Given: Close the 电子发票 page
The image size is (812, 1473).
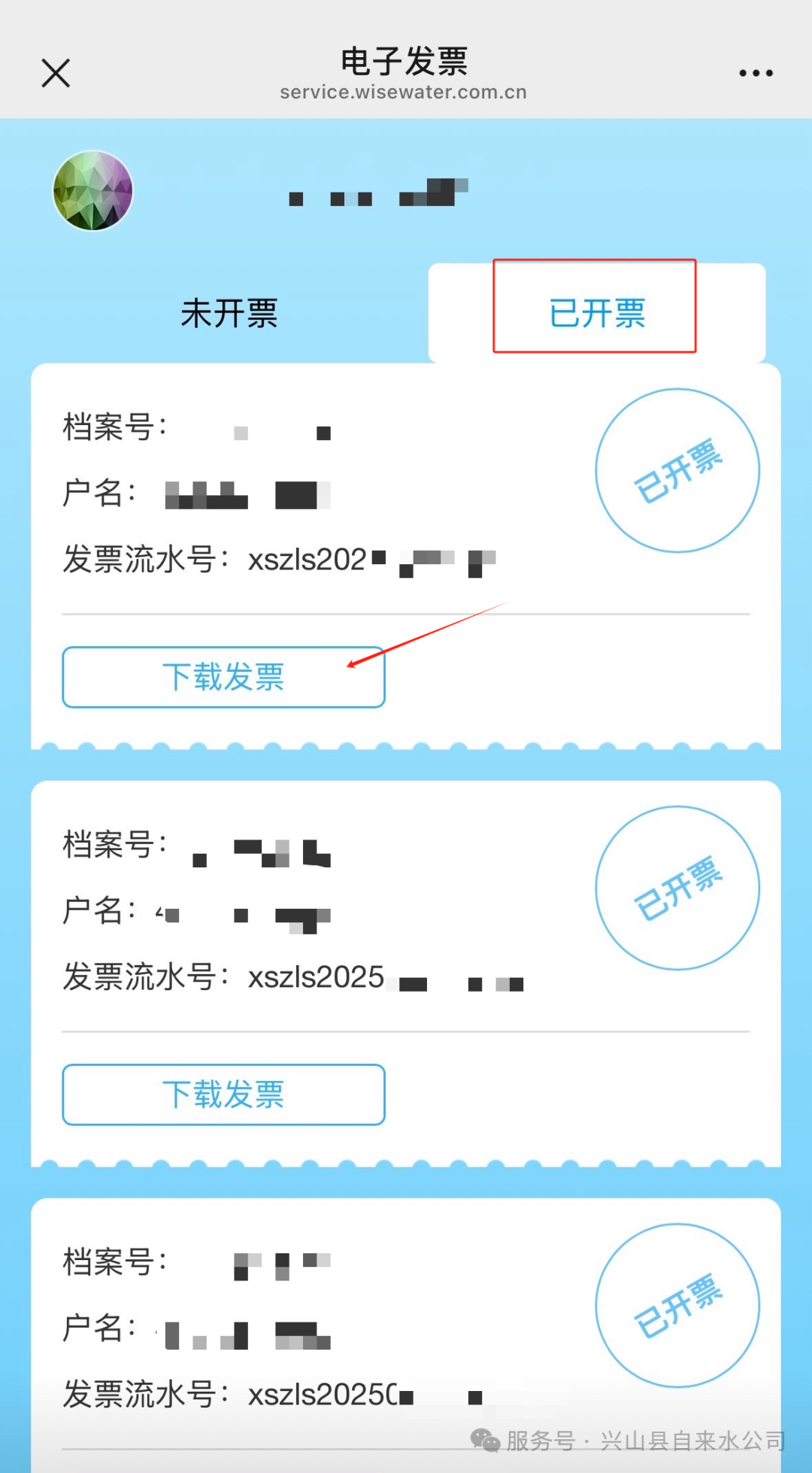Looking at the screenshot, I should click(x=55, y=73).
